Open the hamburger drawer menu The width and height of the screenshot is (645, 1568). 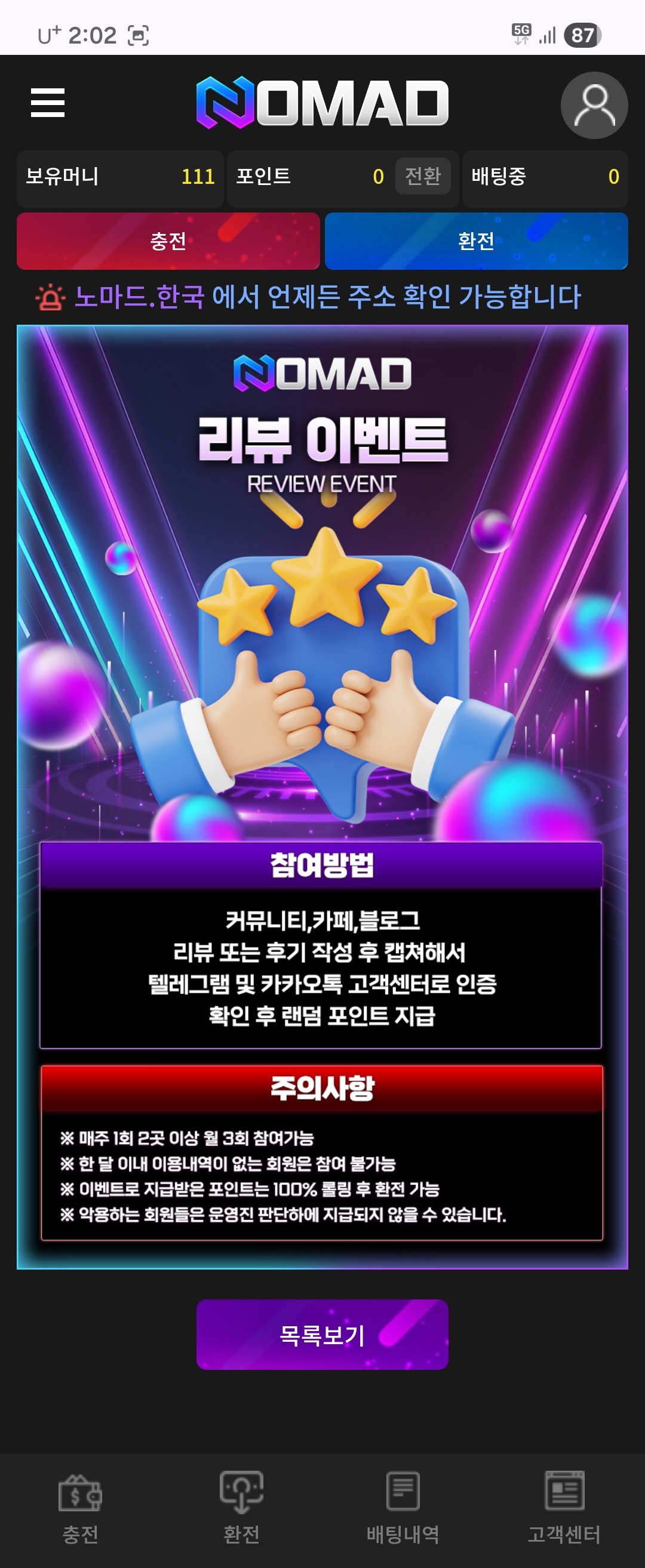pyautogui.click(x=48, y=102)
